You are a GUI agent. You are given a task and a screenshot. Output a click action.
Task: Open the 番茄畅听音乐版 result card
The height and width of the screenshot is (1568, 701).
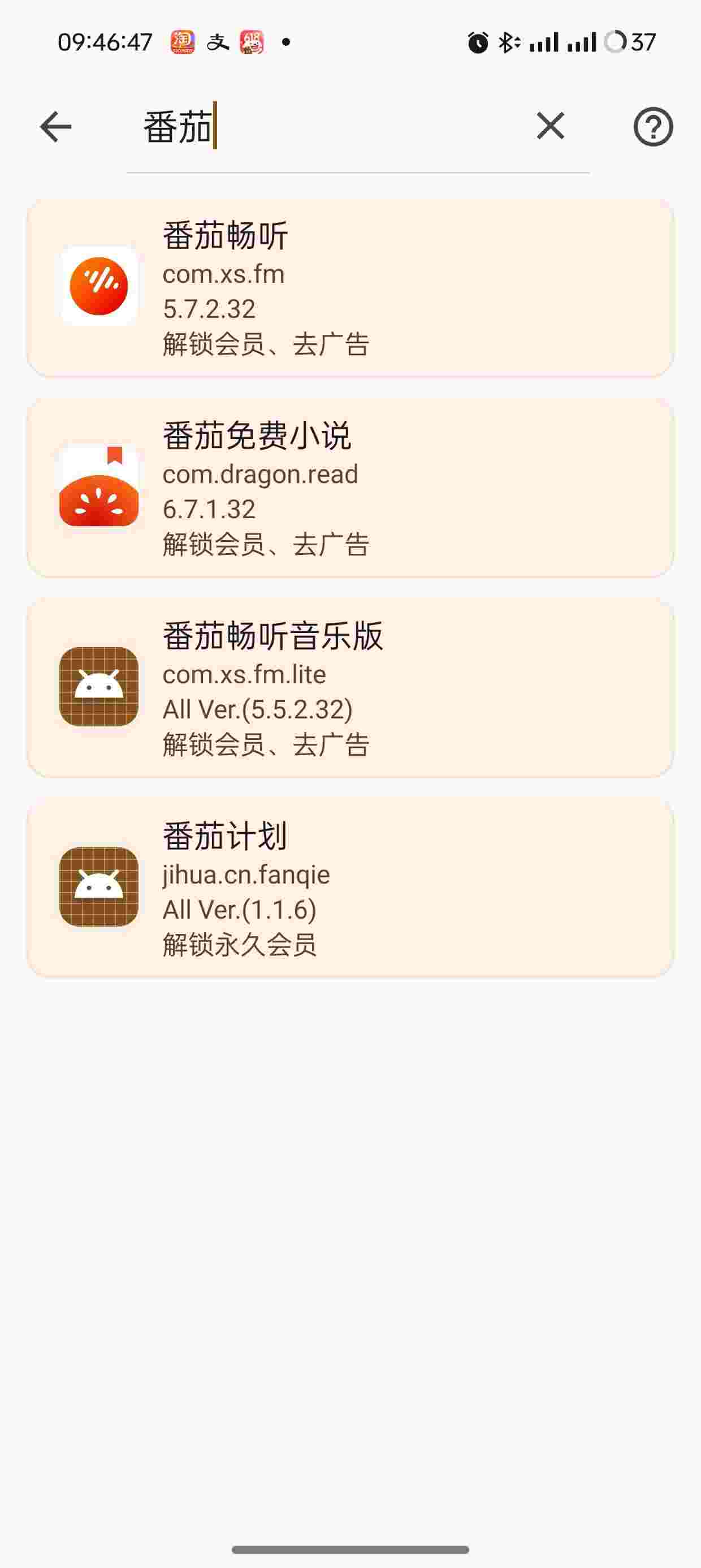pos(350,687)
